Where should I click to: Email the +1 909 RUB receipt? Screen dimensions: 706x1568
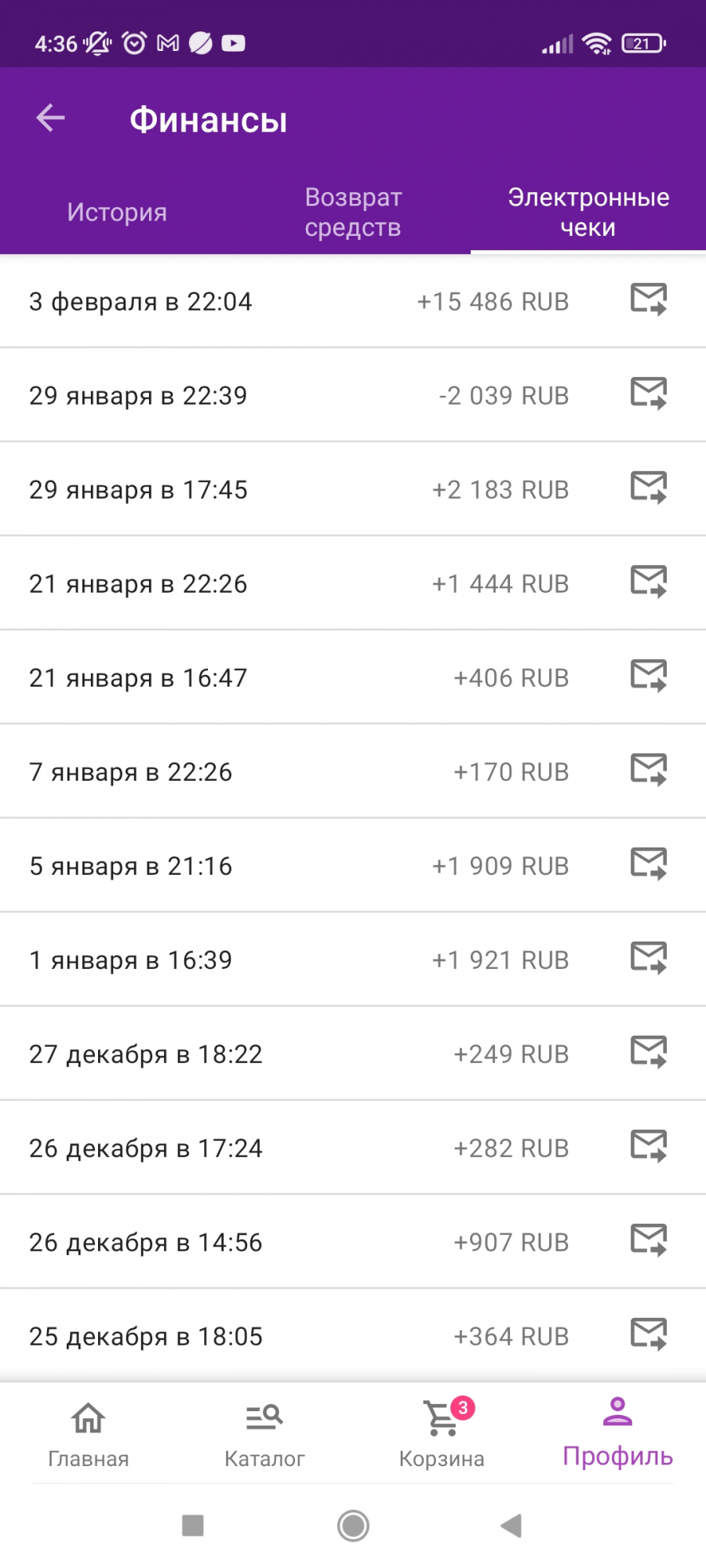coord(649,864)
